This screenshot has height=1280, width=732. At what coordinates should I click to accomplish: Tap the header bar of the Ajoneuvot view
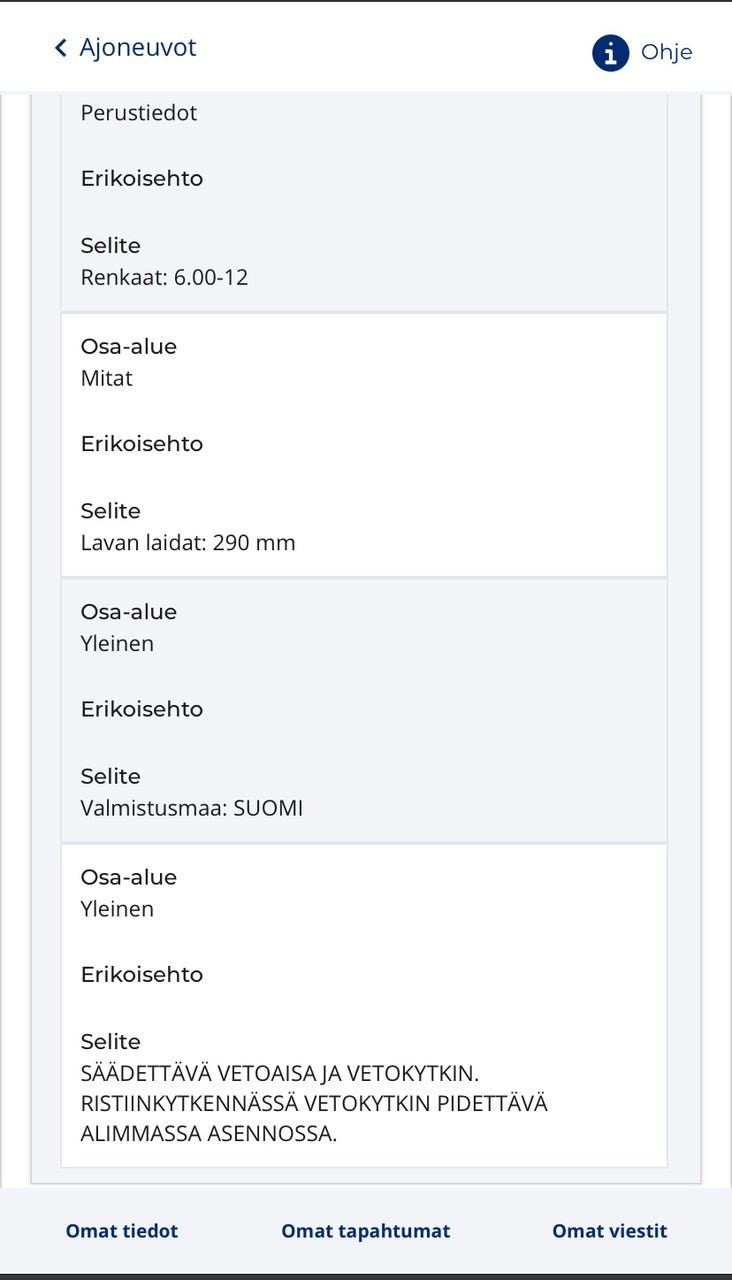point(364,46)
